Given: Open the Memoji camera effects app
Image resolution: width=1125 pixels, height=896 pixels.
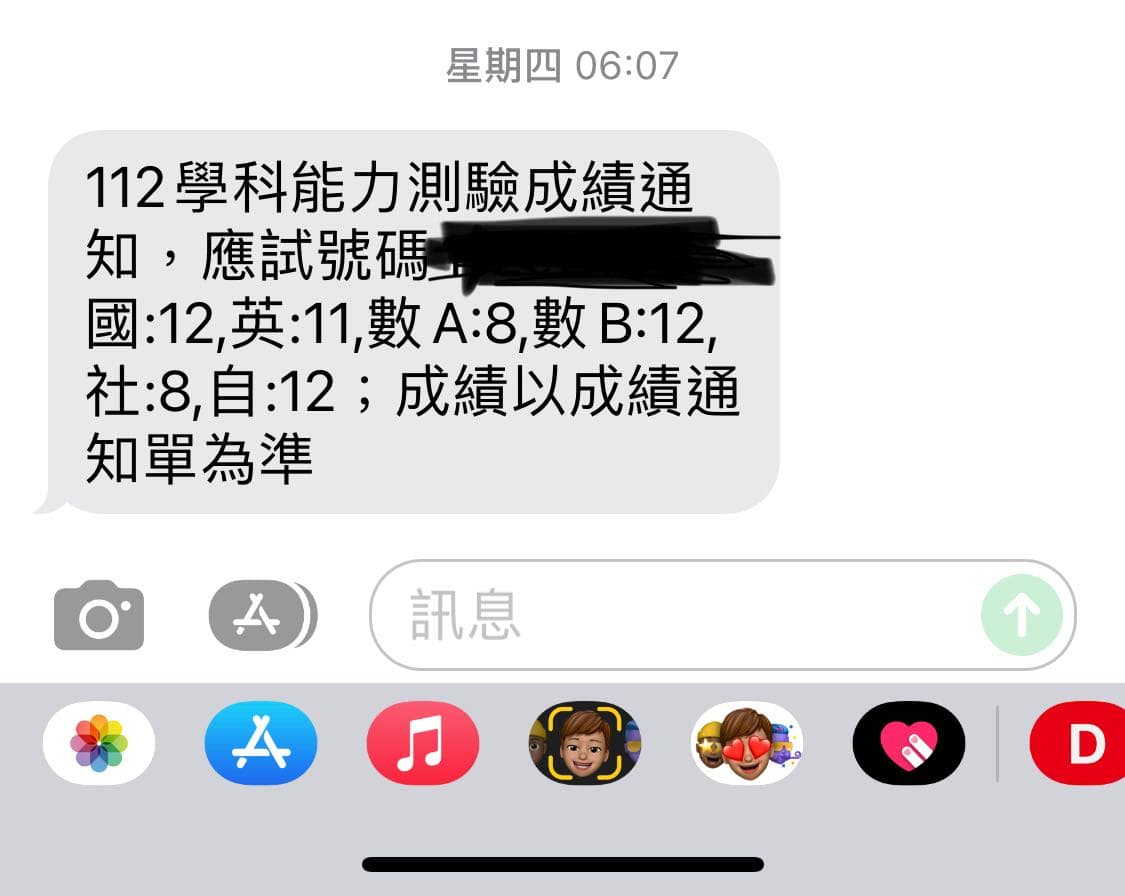Looking at the screenshot, I should tap(585, 743).
